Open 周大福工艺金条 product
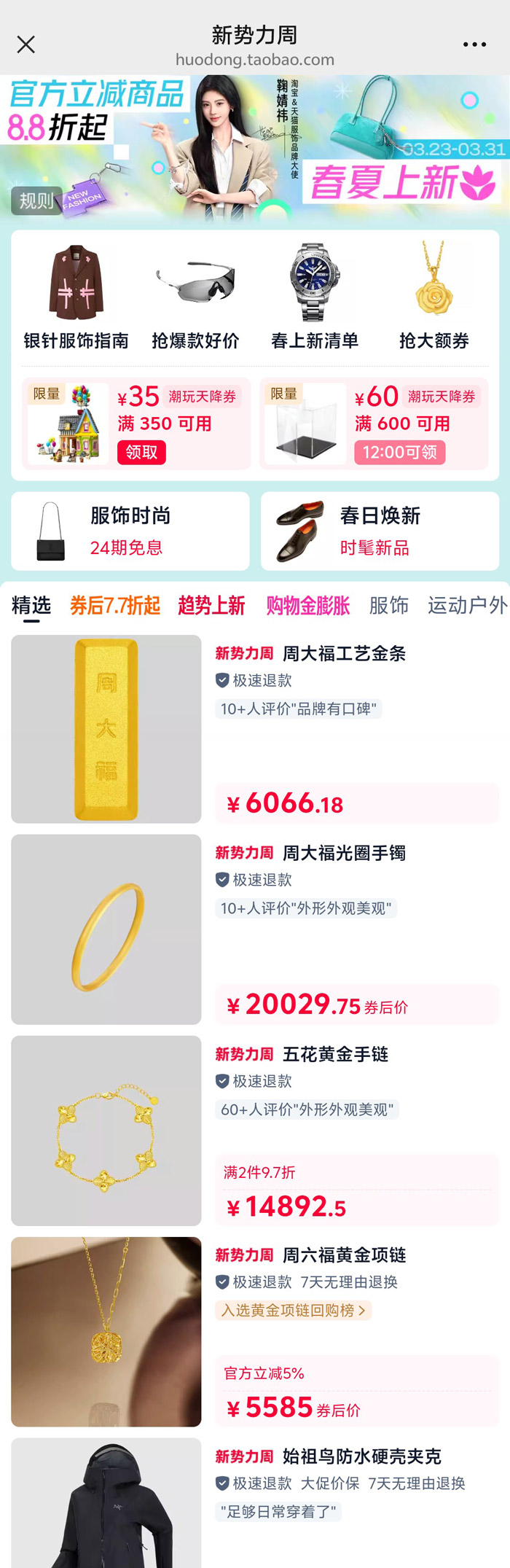This screenshot has width=510, height=1568. [x=344, y=654]
